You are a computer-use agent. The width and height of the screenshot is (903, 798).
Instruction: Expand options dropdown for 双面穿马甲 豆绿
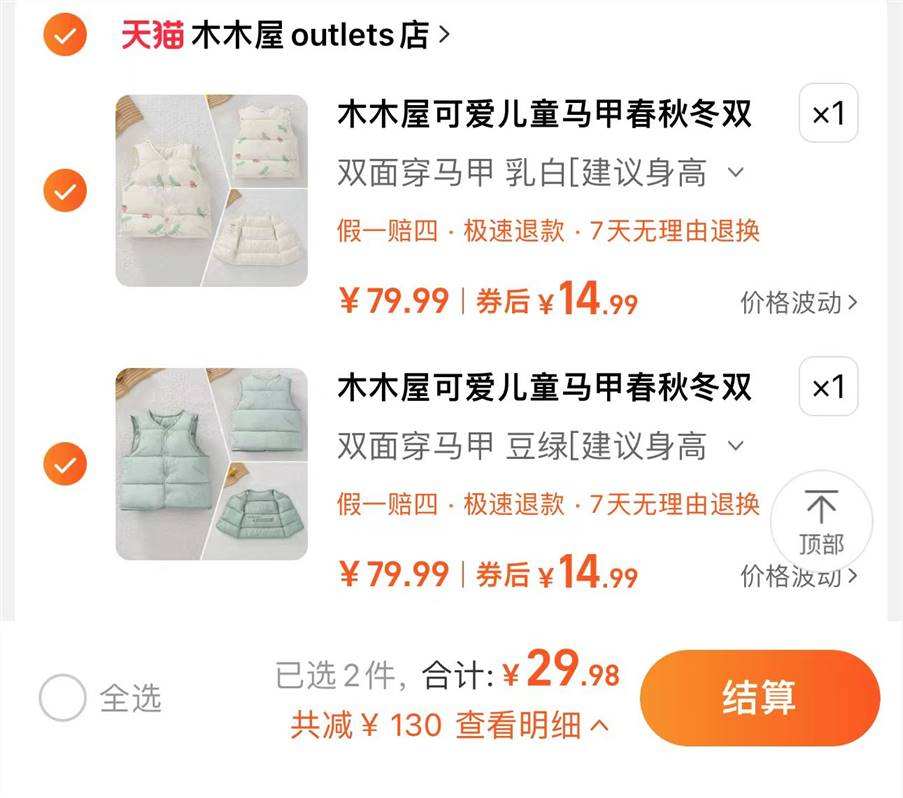click(735, 445)
